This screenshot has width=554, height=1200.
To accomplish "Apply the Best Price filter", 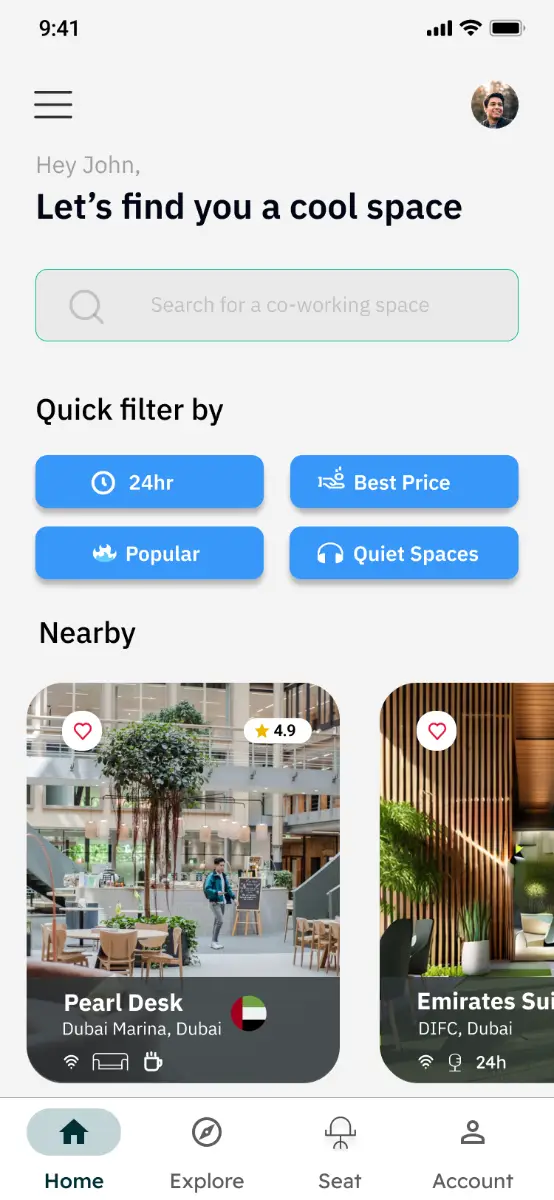I will click(x=404, y=482).
